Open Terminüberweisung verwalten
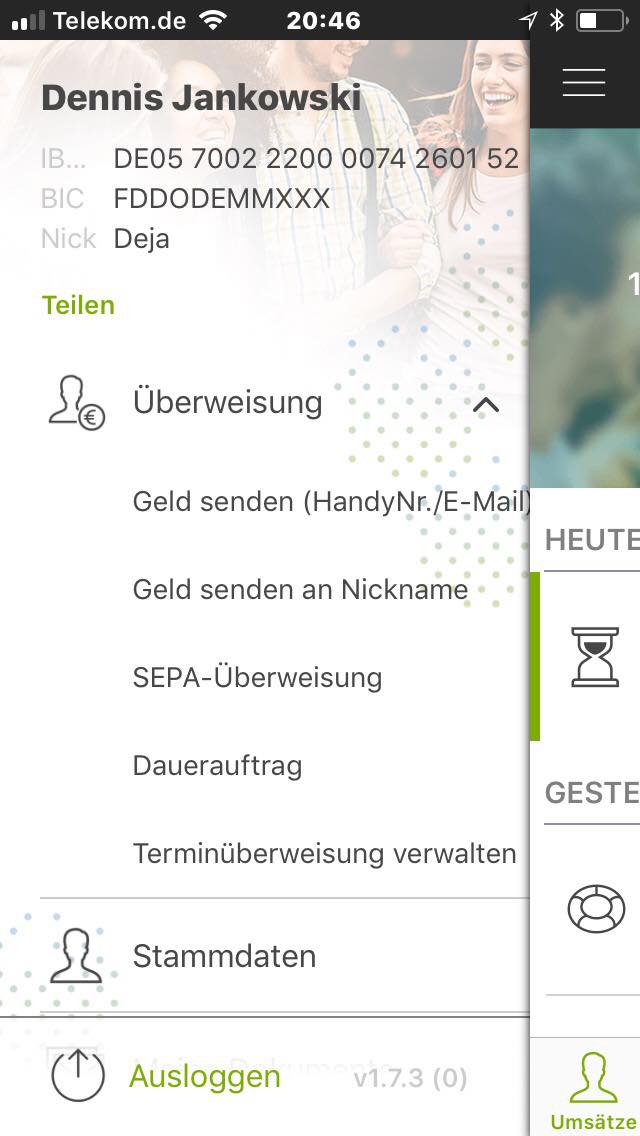The image size is (640, 1136). pos(324,853)
